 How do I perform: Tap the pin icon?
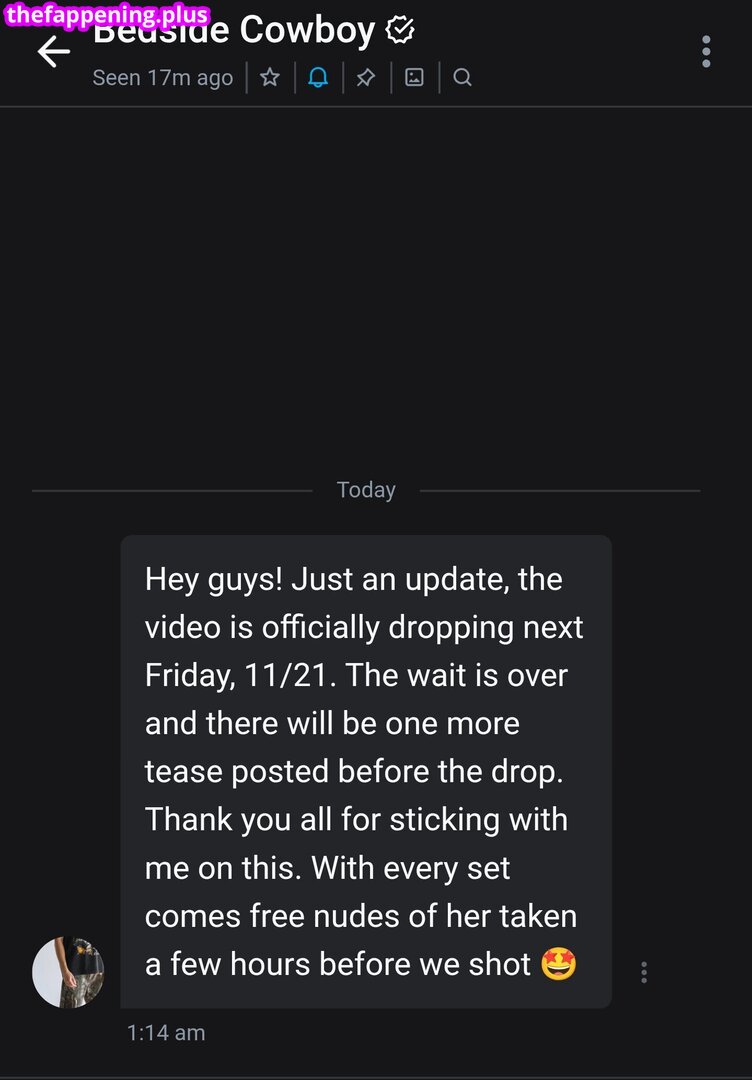point(366,77)
